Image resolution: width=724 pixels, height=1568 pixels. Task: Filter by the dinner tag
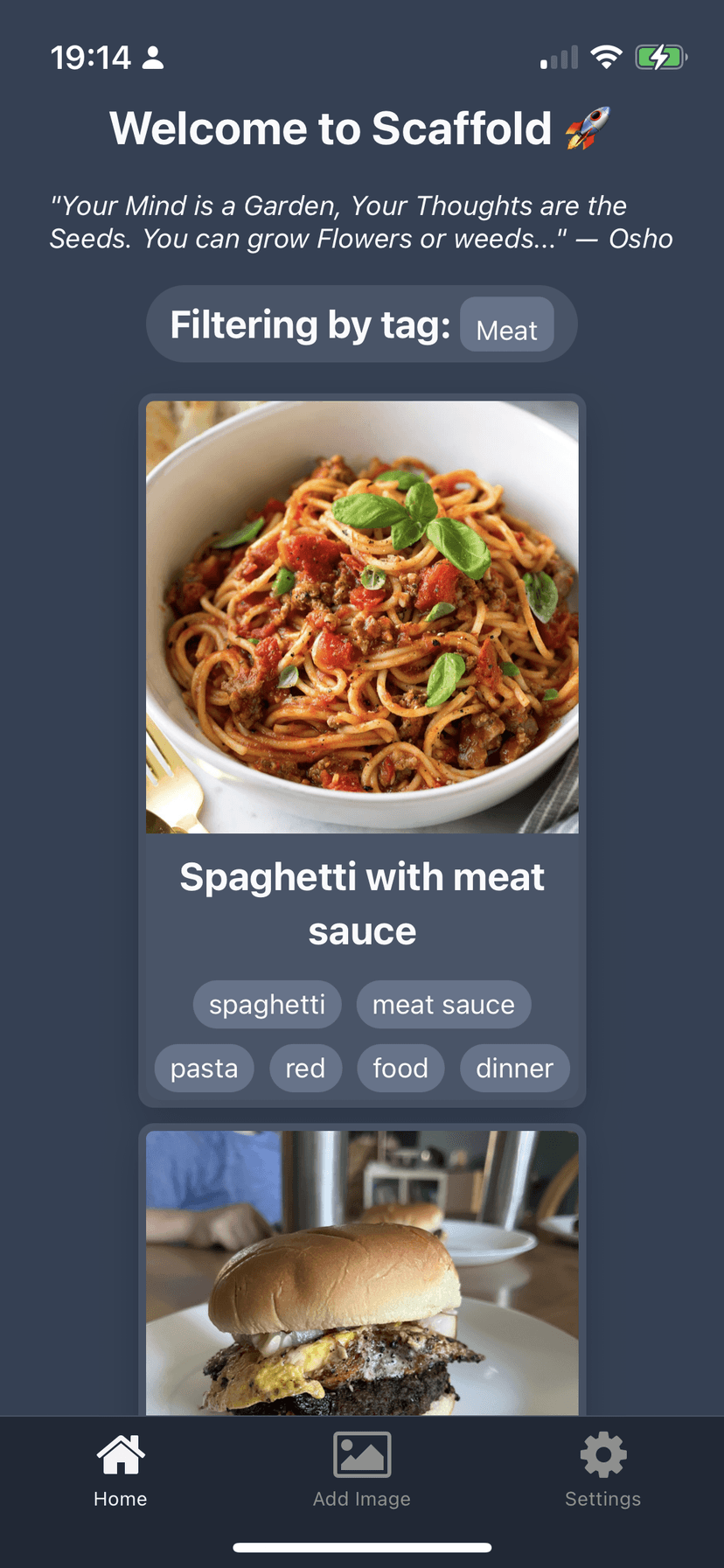514,1068
